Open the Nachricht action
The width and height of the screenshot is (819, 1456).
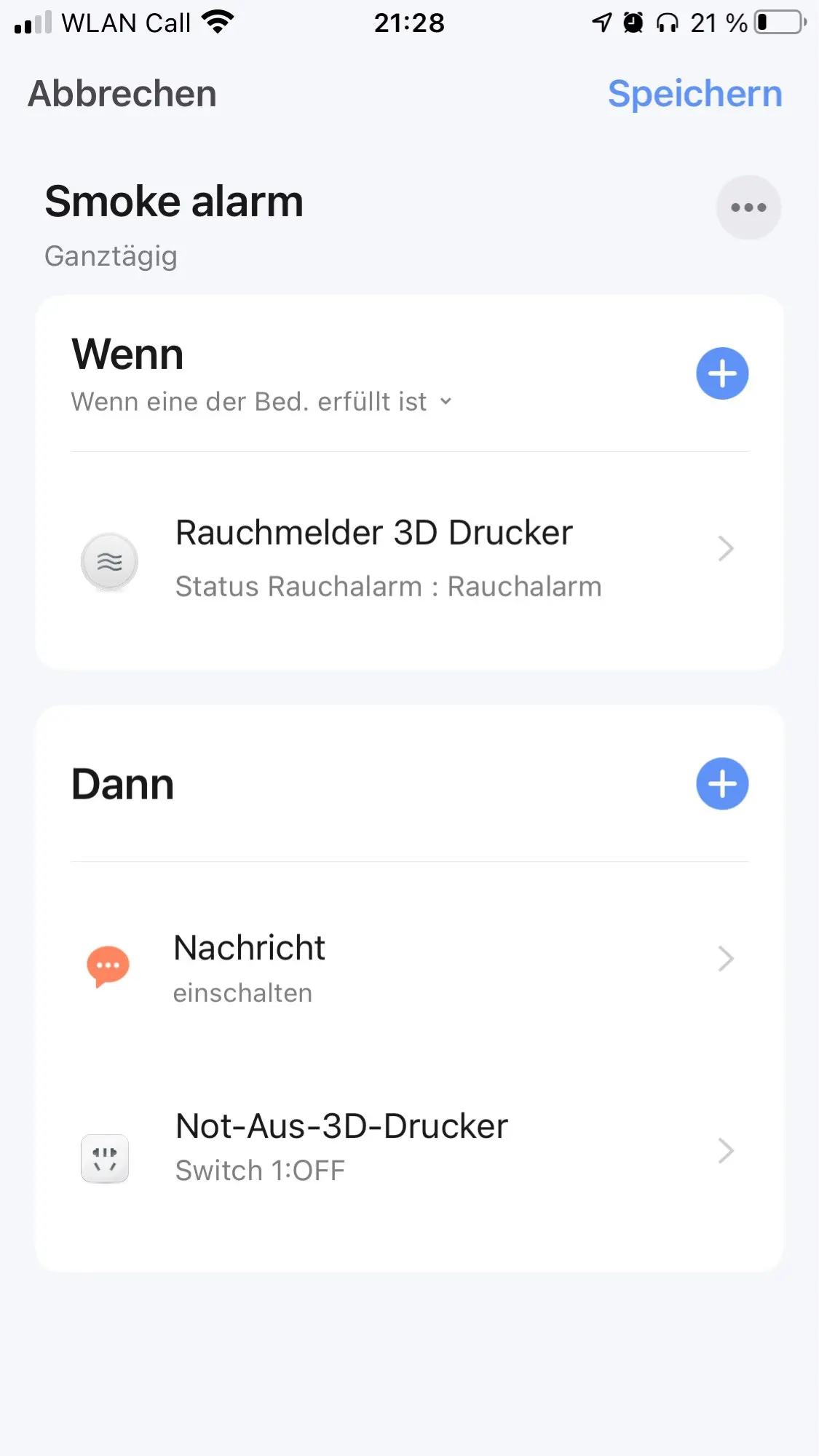[x=408, y=967]
